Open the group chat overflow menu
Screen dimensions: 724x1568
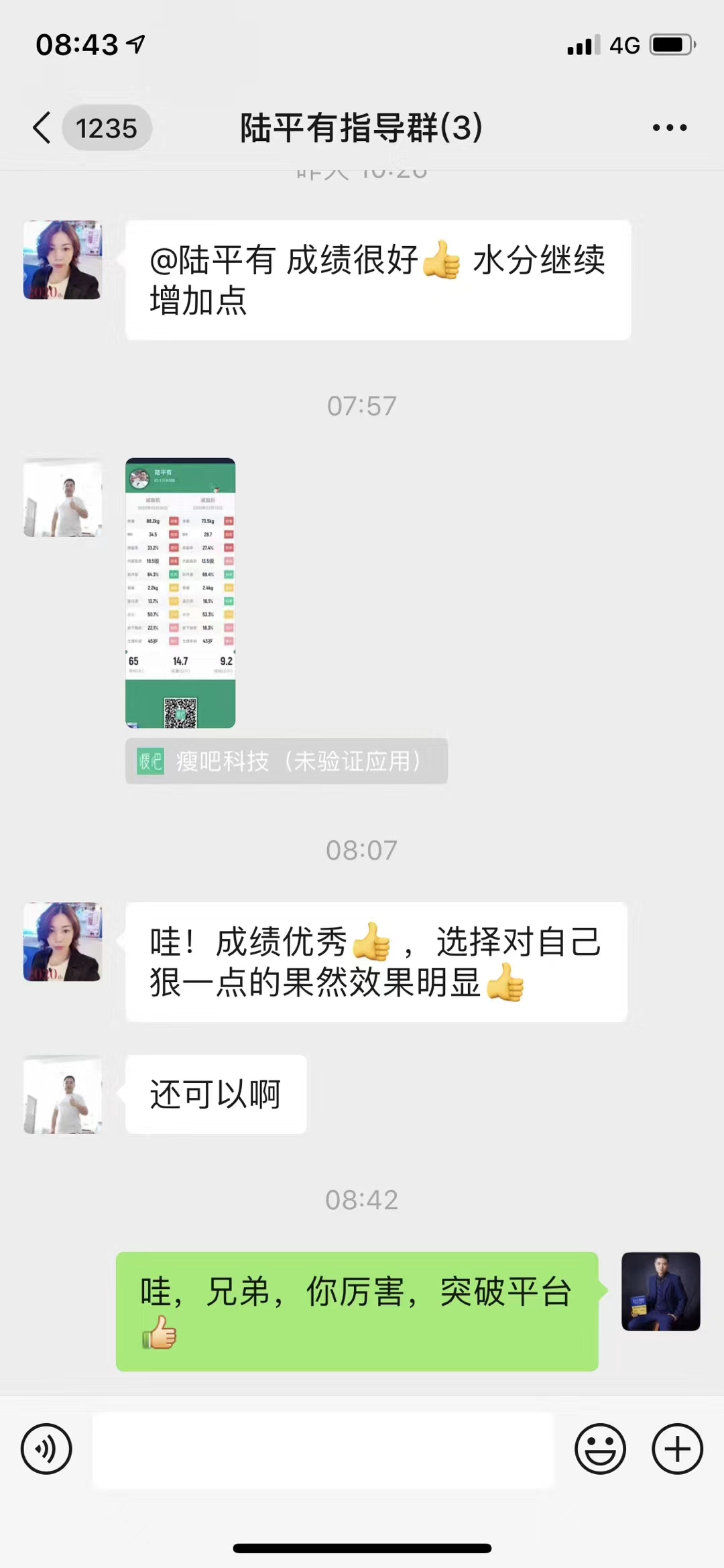670,127
